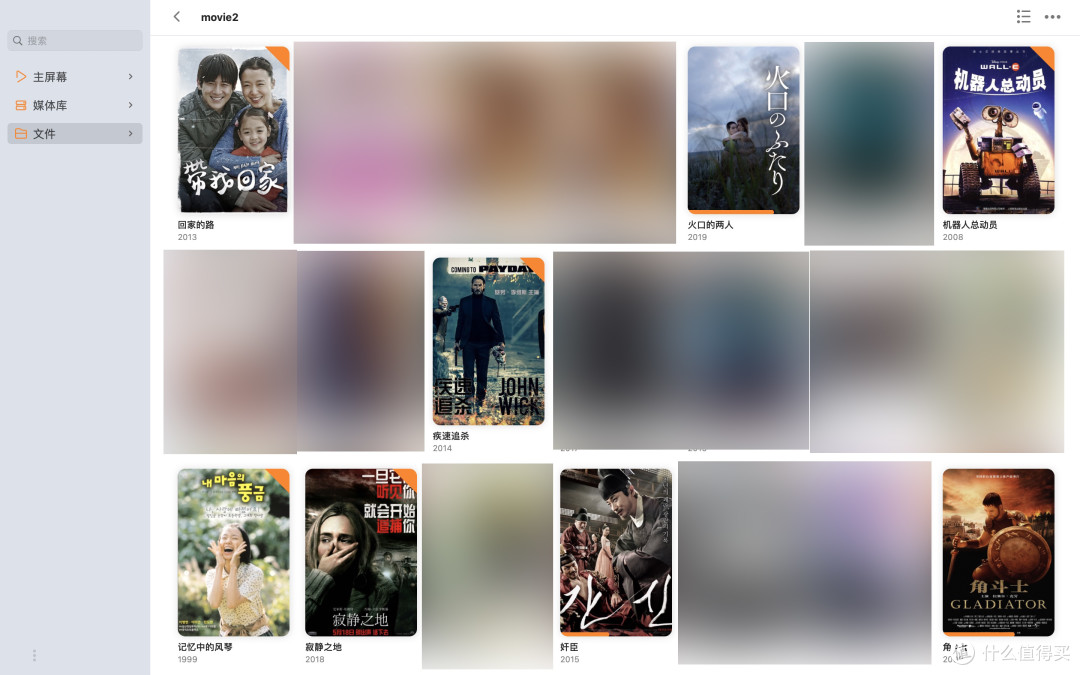
Task: Go back from movie2 folder
Action: tap(177, 17)
